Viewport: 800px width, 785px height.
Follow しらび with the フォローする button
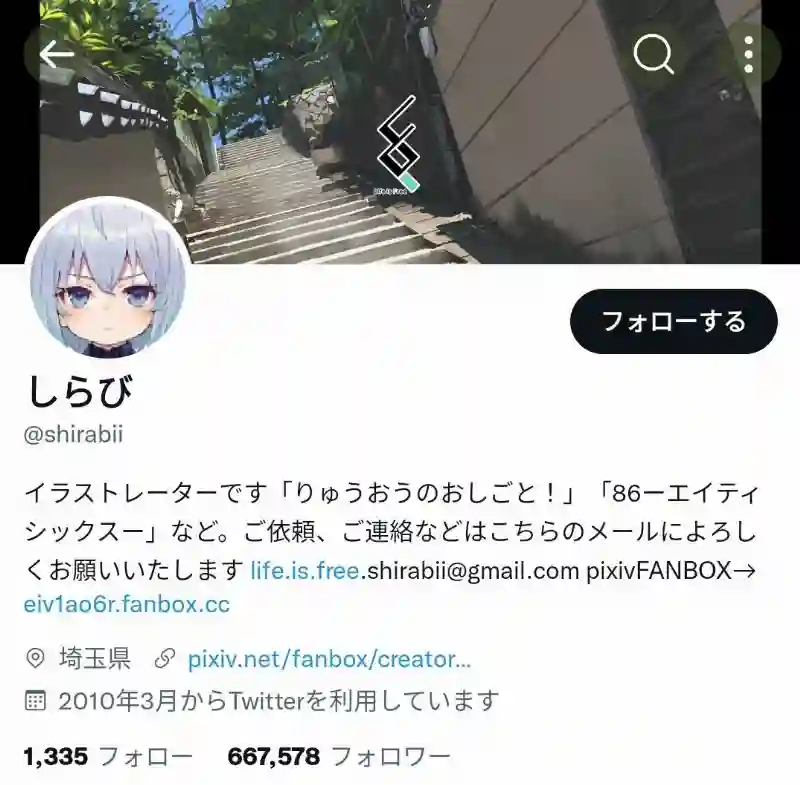[673, 322]
